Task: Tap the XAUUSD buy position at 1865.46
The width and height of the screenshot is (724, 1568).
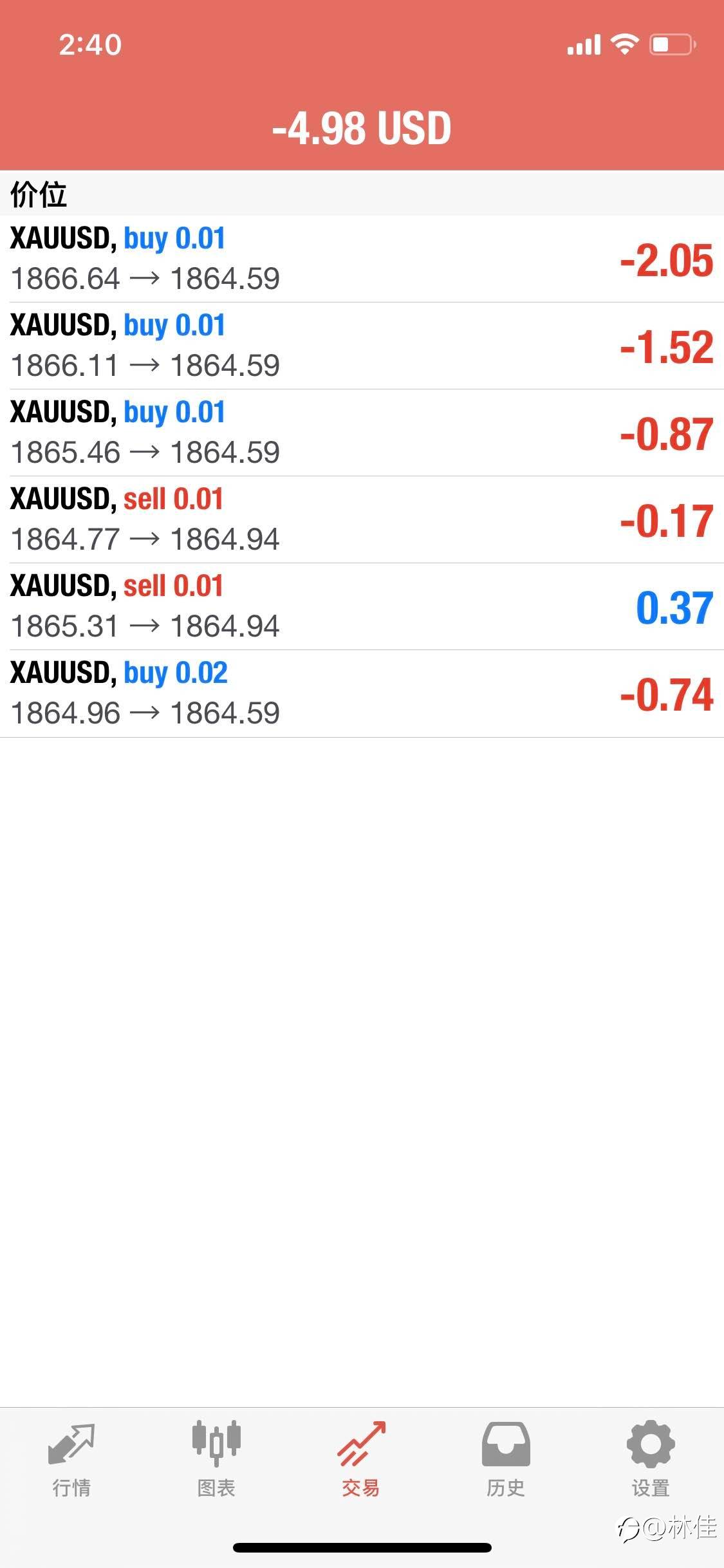Action: coord(362,433)
